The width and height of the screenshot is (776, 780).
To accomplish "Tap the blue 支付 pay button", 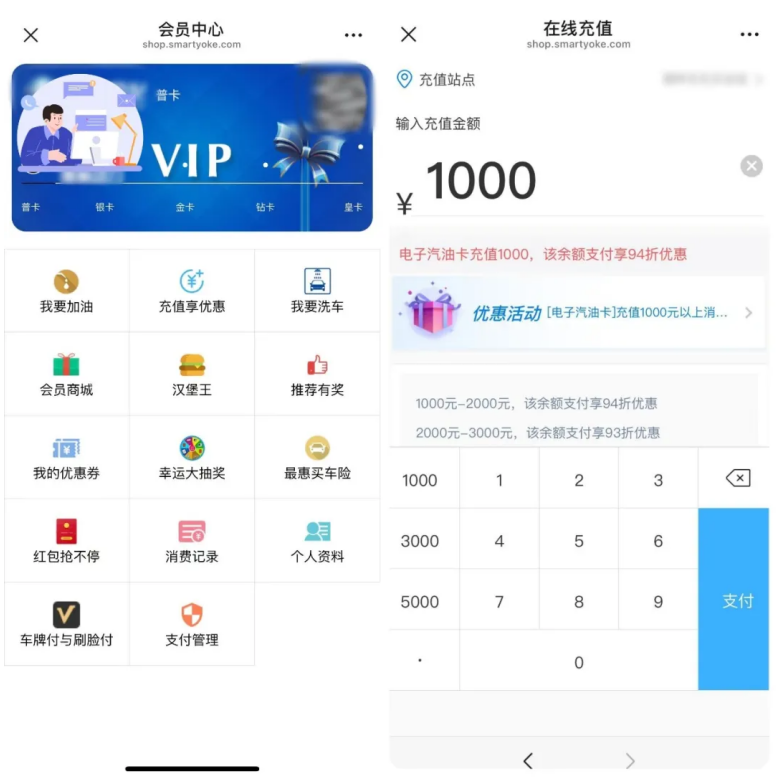I will click(x=737, y=600).
